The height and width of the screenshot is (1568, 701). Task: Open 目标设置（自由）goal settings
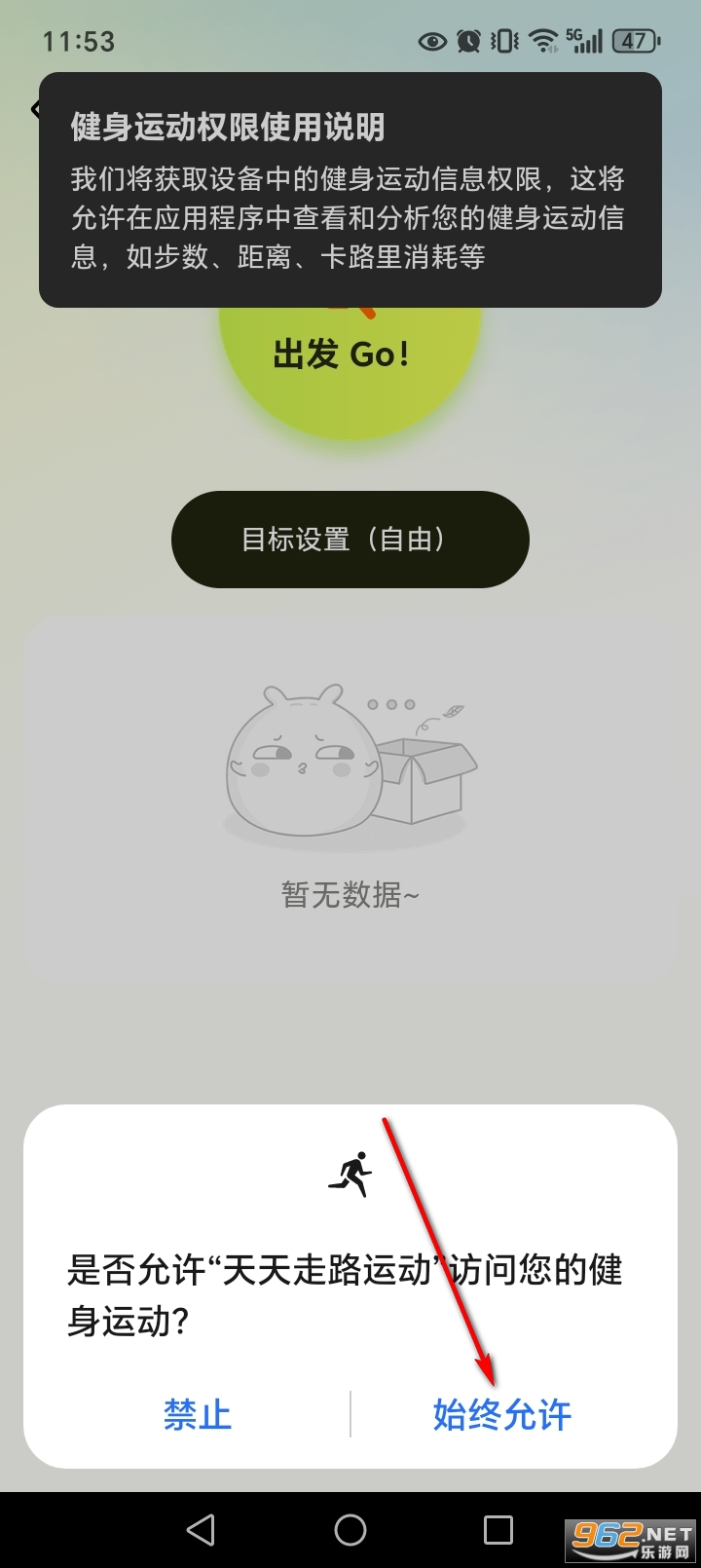tap(349, 540)
